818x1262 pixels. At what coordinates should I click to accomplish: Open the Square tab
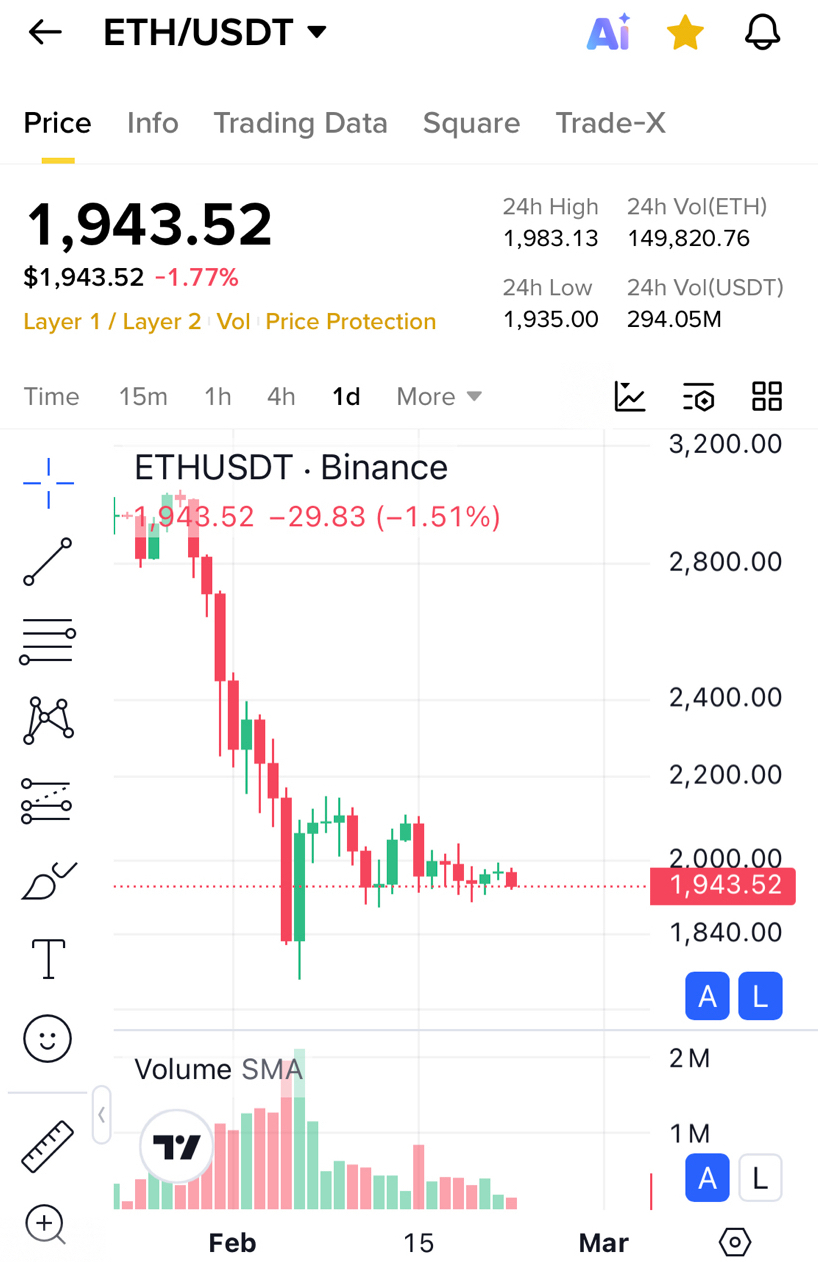click(x=471, y=123)
